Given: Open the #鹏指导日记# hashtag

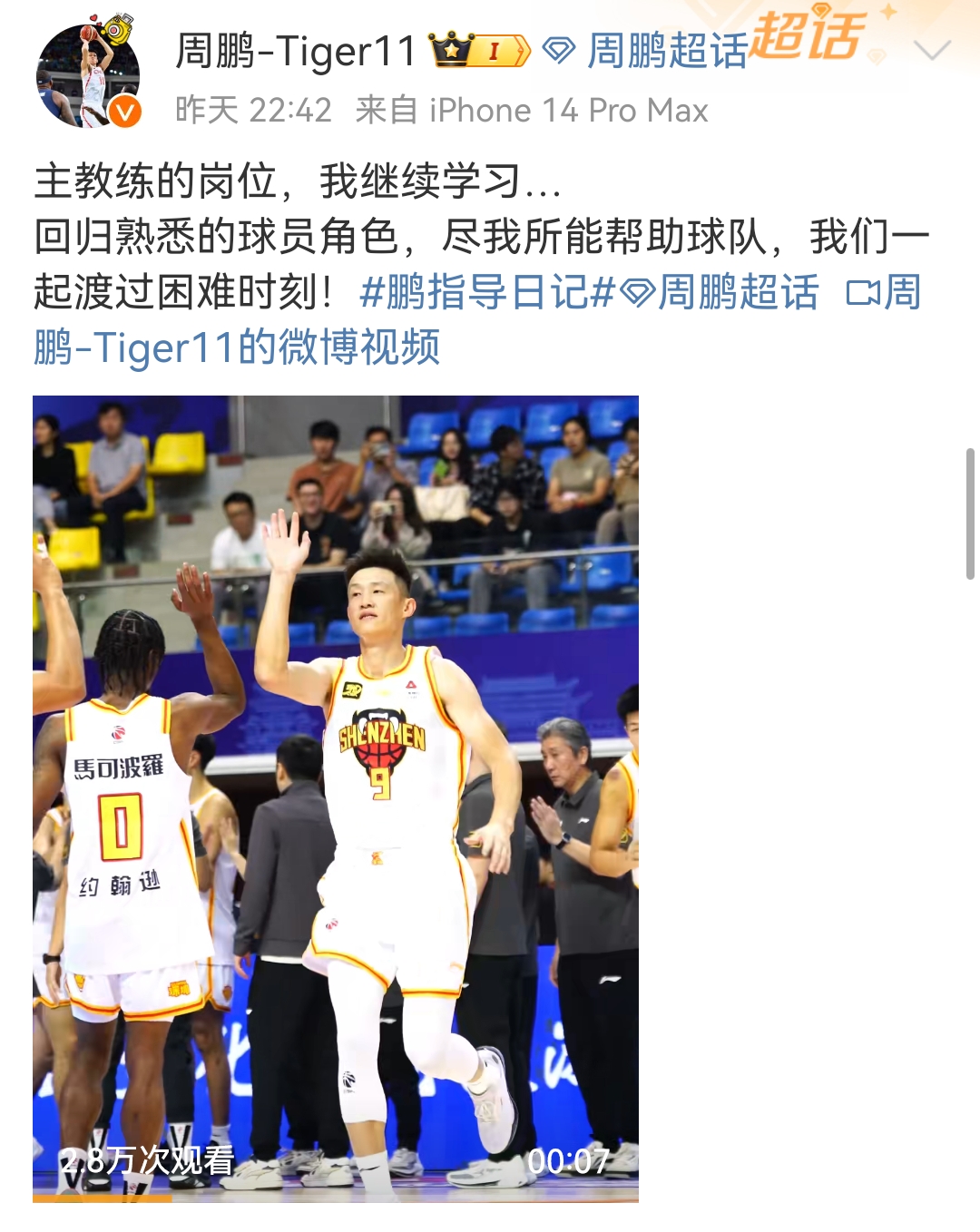Looking at the screenshot, I should pos(487,292).
